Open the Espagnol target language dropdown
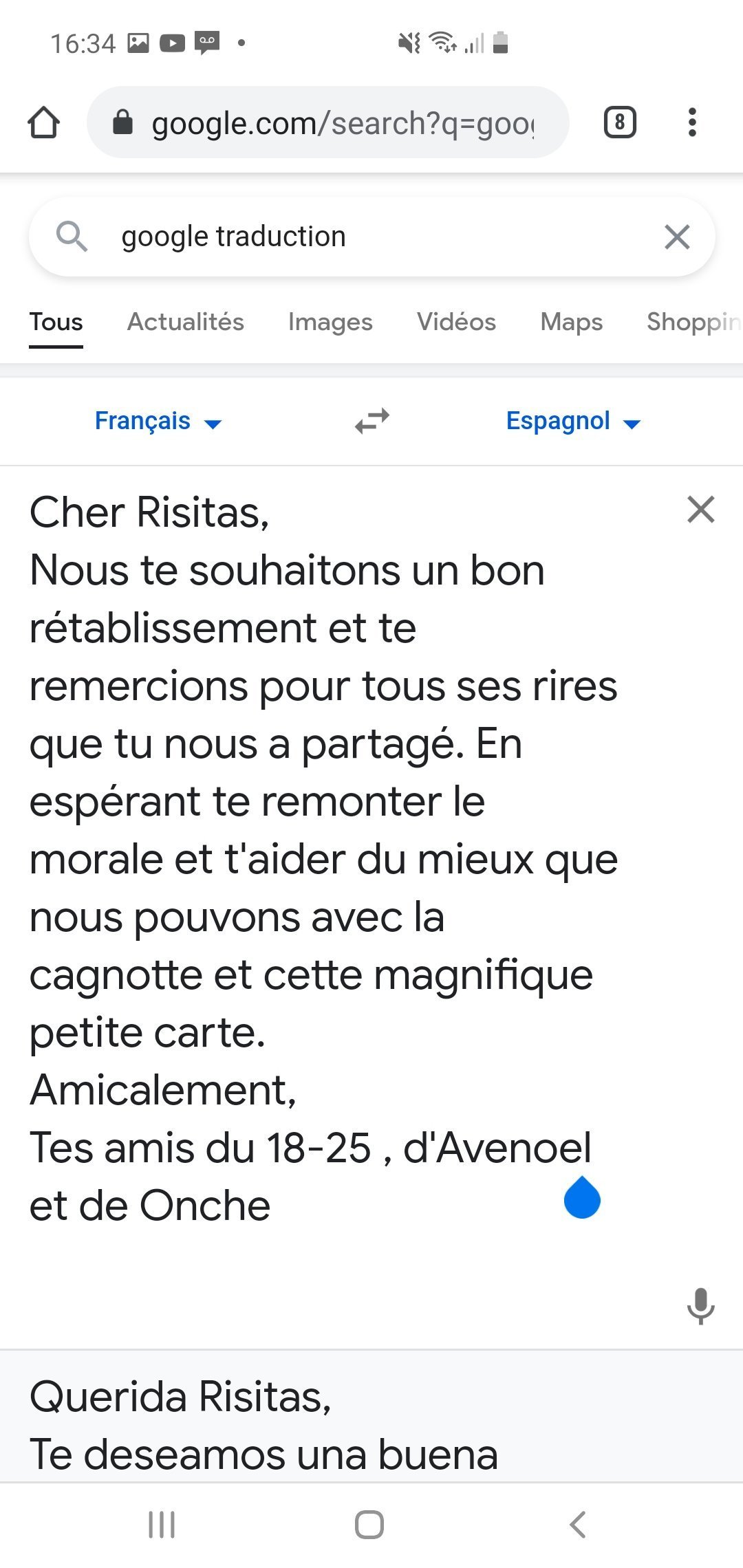This screenshot has height=1568, width=743. 572,421
